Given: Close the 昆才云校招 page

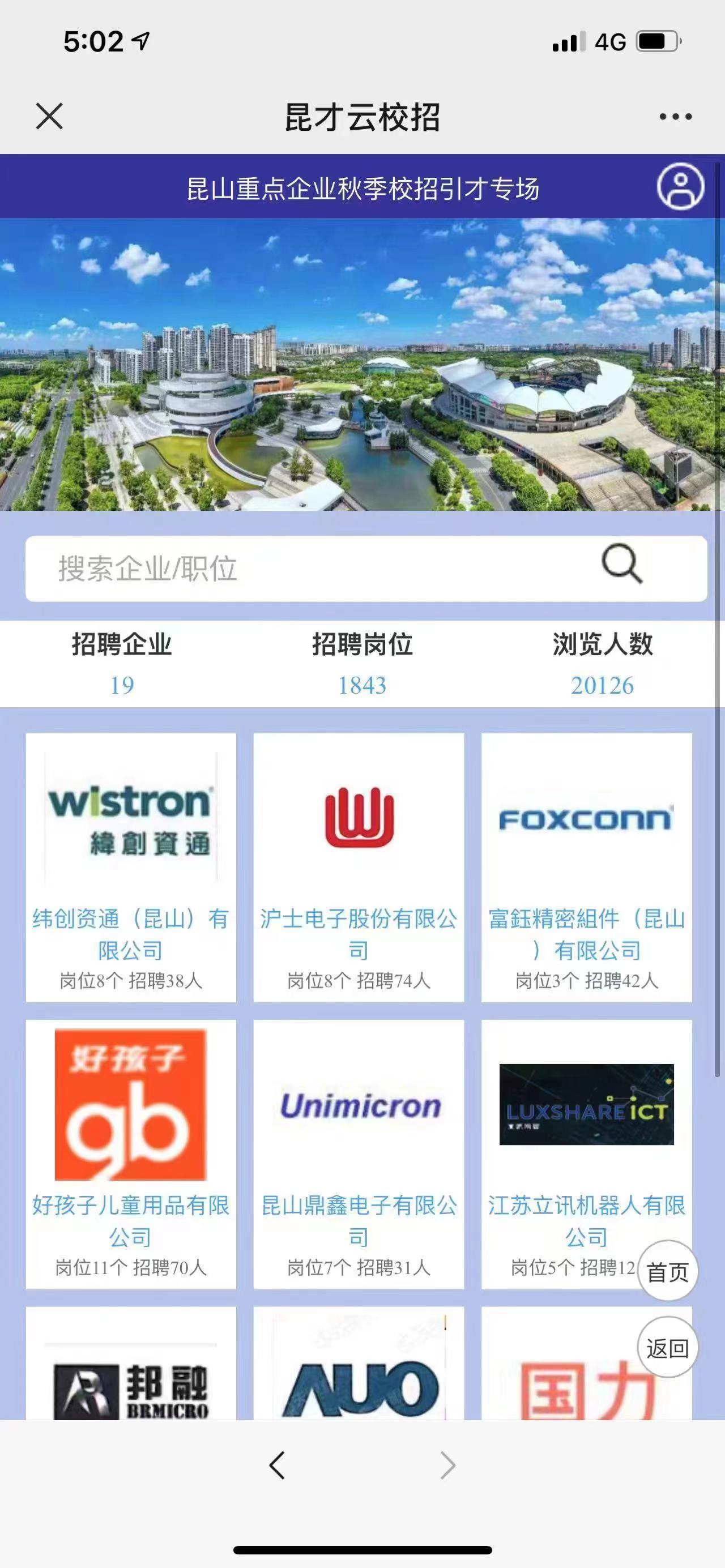Looking at the screenshot, I should point(49,116).
